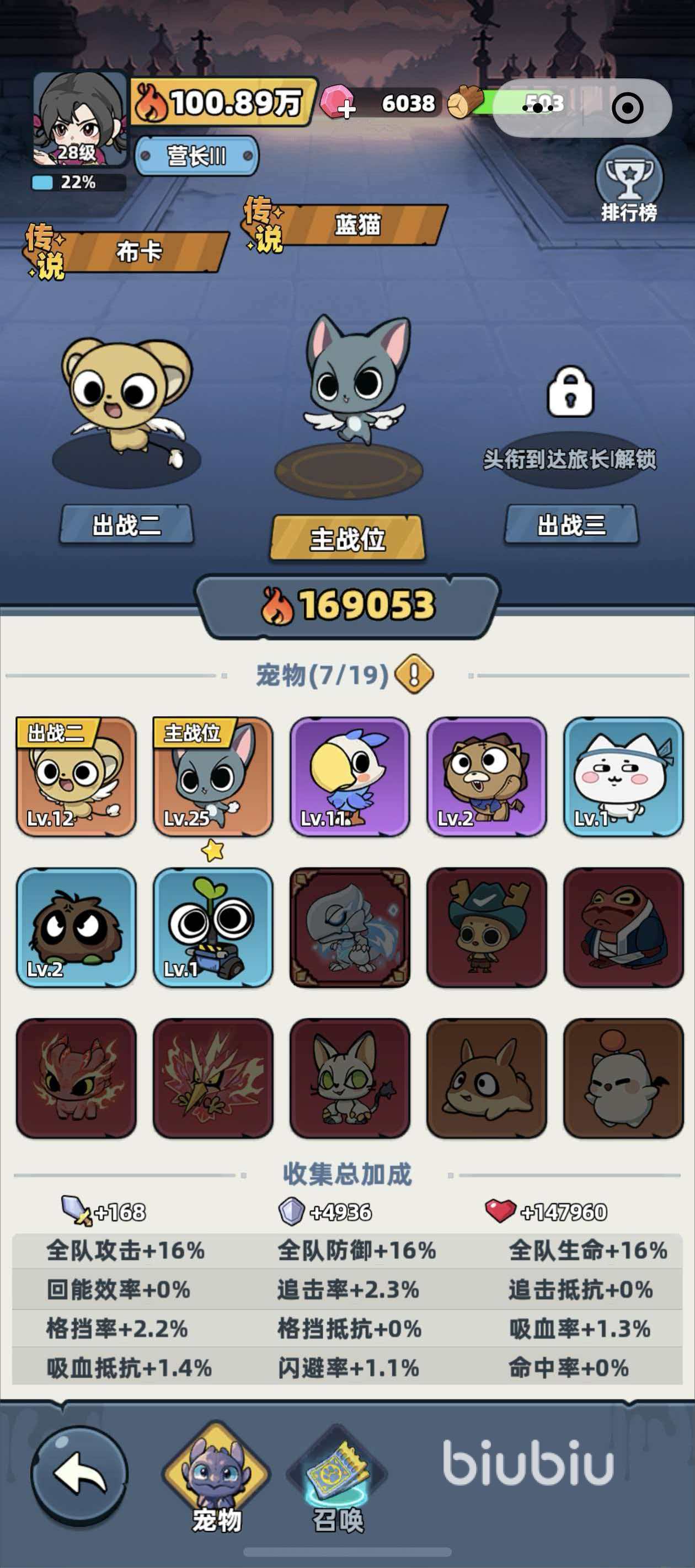
Task: Tap the locked 出战三 slot button
Action: [x=571, y=525]
